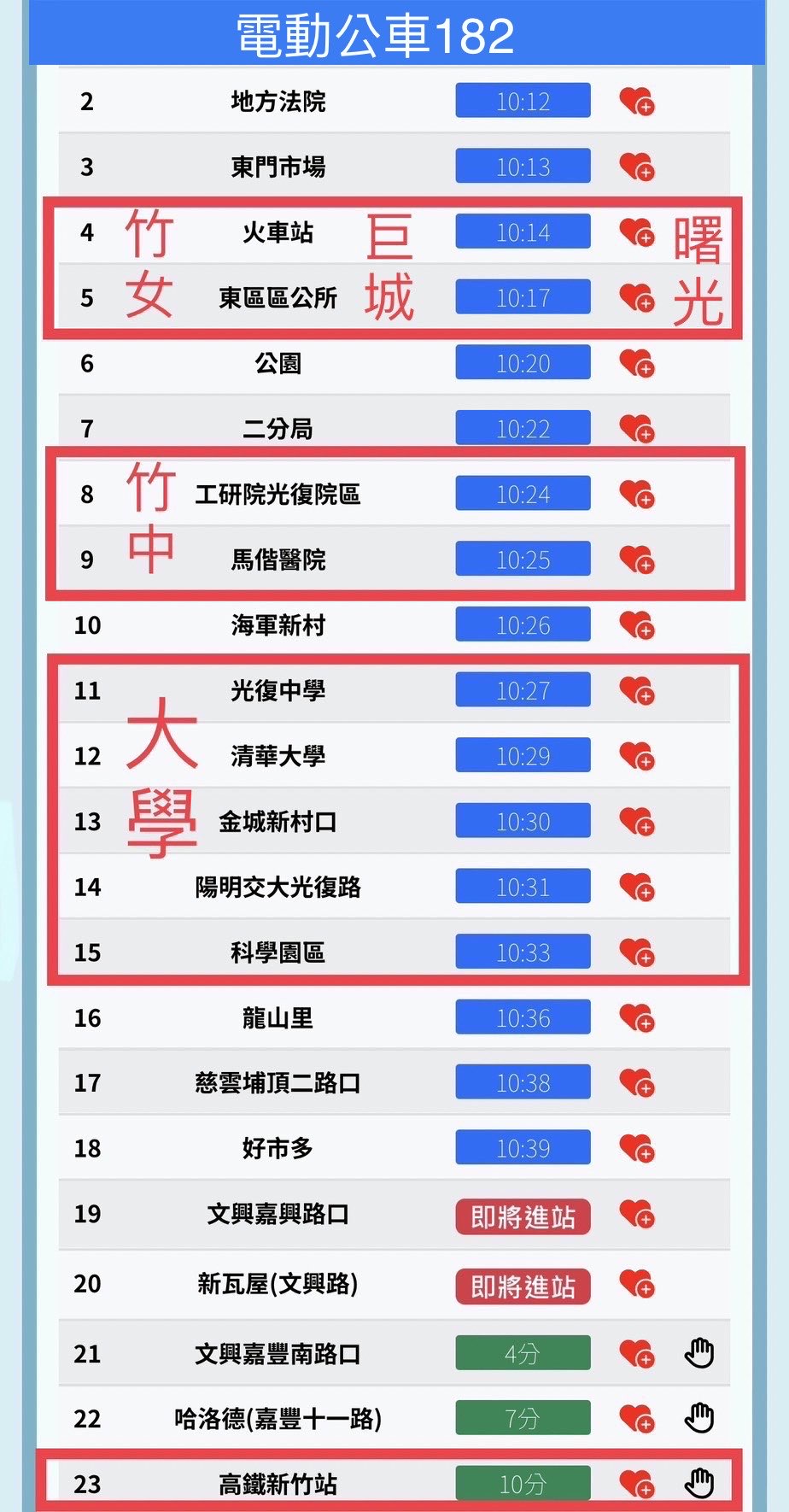Open the 海軍新村 stop row
The image size is (789, 1512).
[278, 625]
